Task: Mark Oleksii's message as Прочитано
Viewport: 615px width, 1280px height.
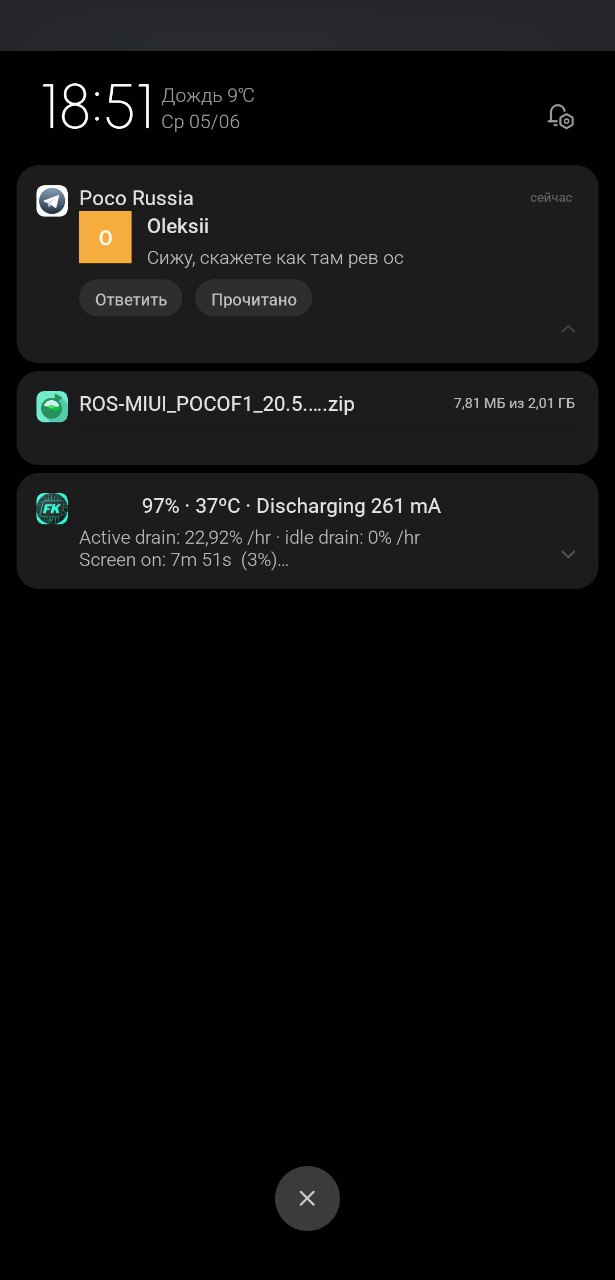Action: click(x=254, y=299)
